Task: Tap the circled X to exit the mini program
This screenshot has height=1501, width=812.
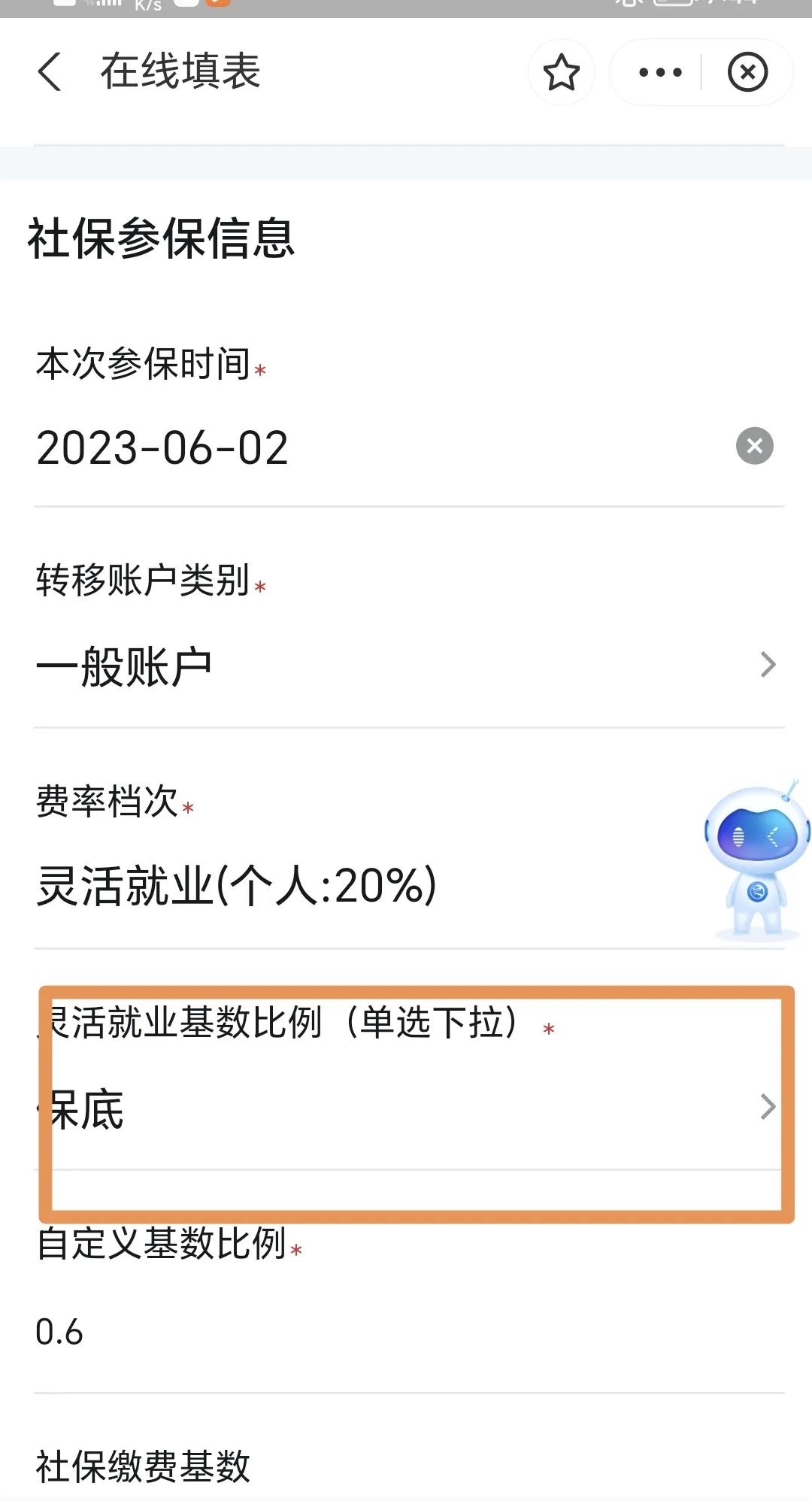Action: coord(748,71)
